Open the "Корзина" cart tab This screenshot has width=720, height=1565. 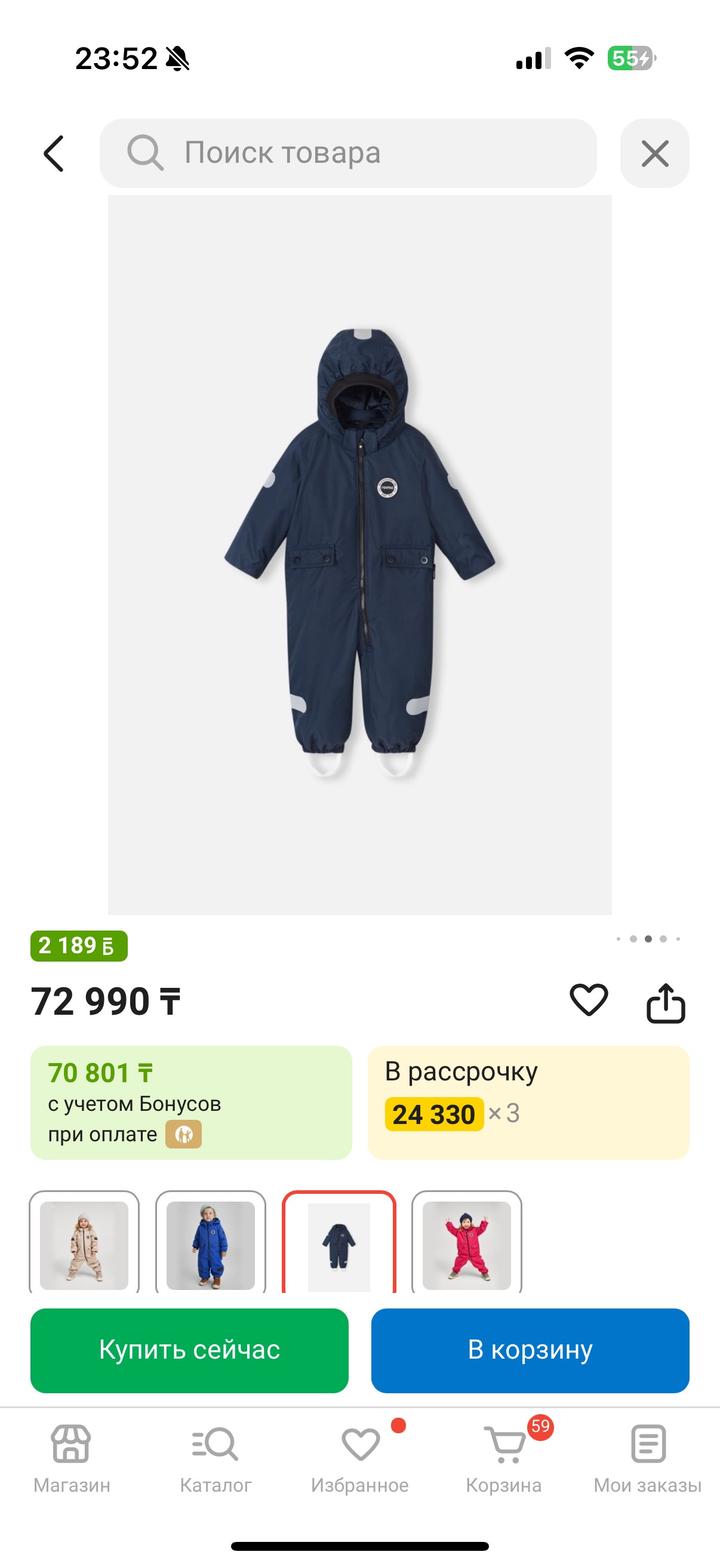tap(504, 1458)
